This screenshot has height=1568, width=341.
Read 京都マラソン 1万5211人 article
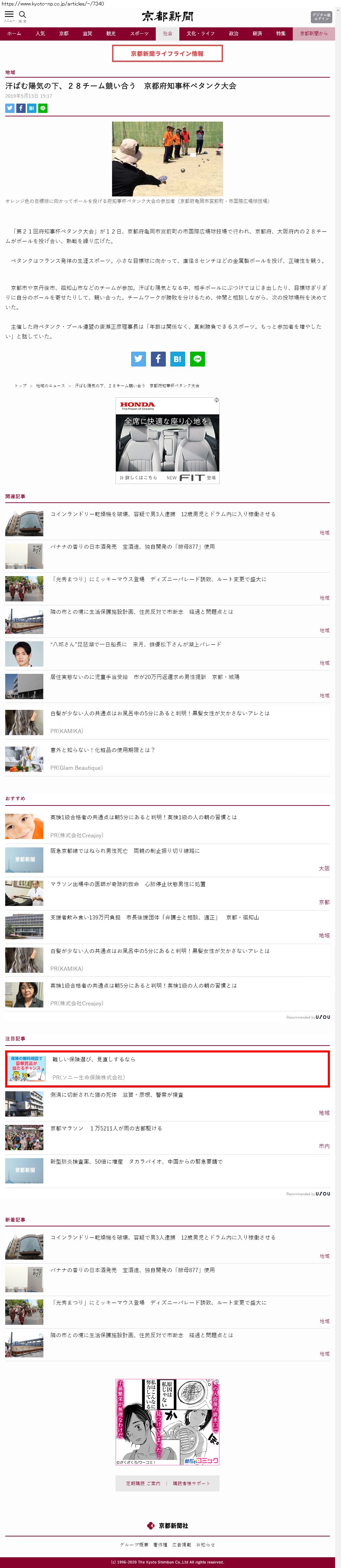pyautogui.click(x=106, y=1128)
